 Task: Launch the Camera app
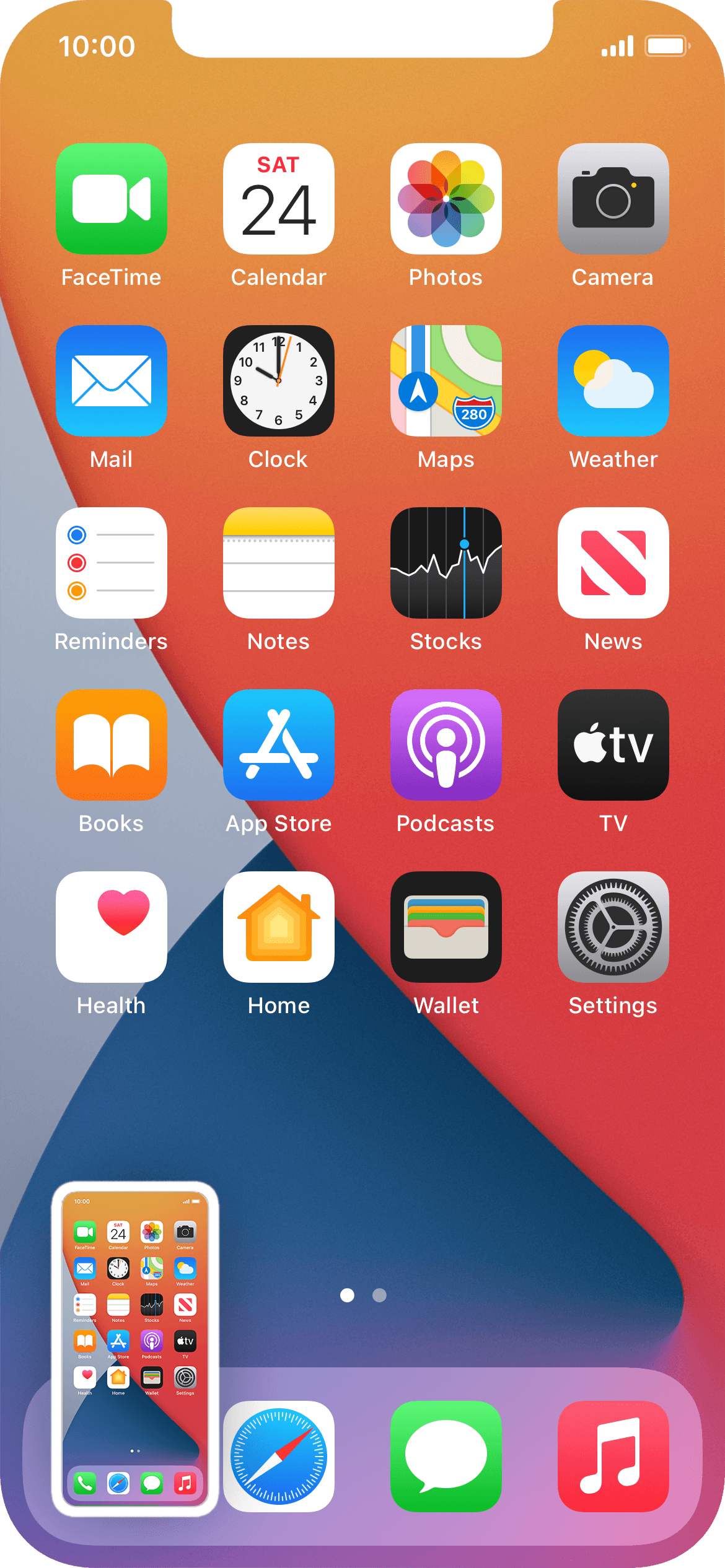pos(613,199)
